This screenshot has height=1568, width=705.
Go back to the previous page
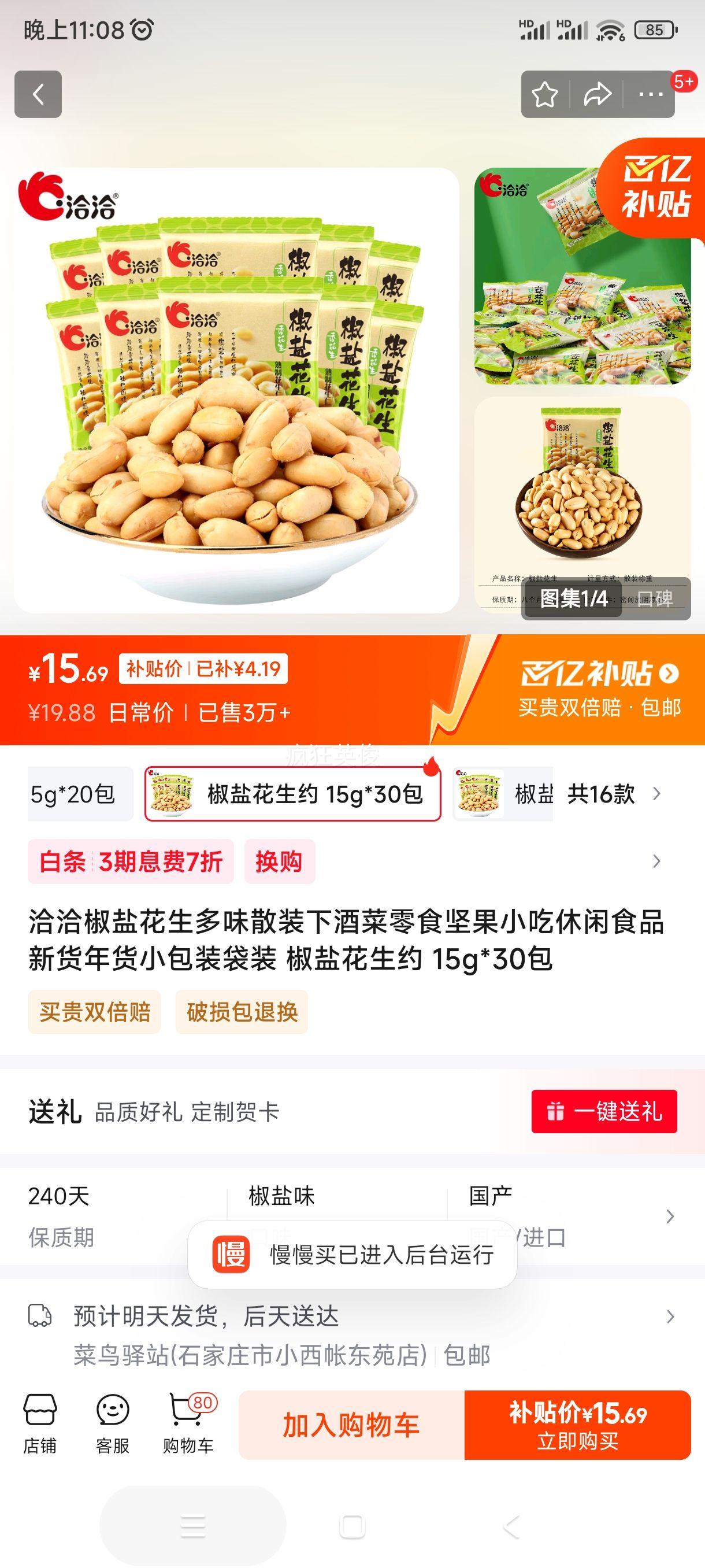pyautogui.click(x=38, y=94)
